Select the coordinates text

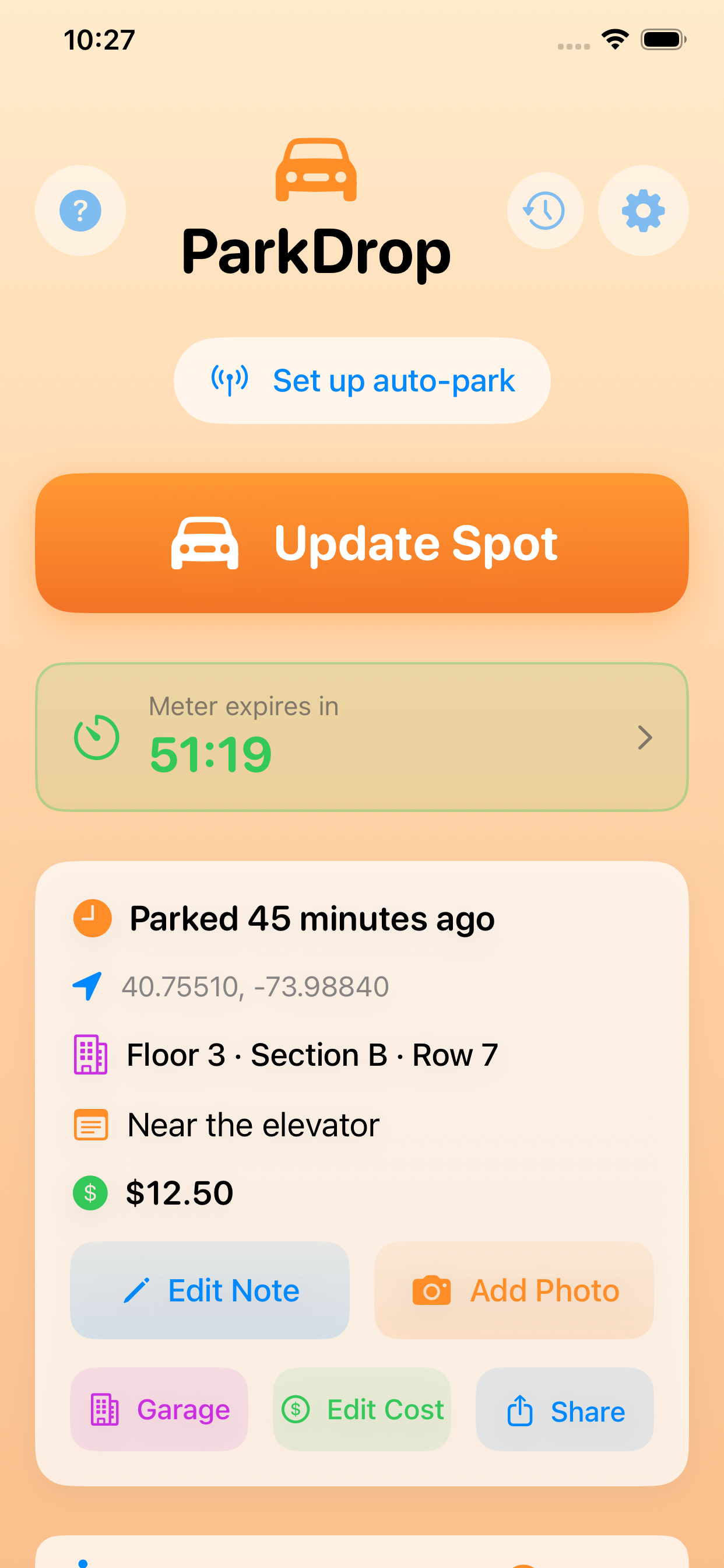point(255,986)
